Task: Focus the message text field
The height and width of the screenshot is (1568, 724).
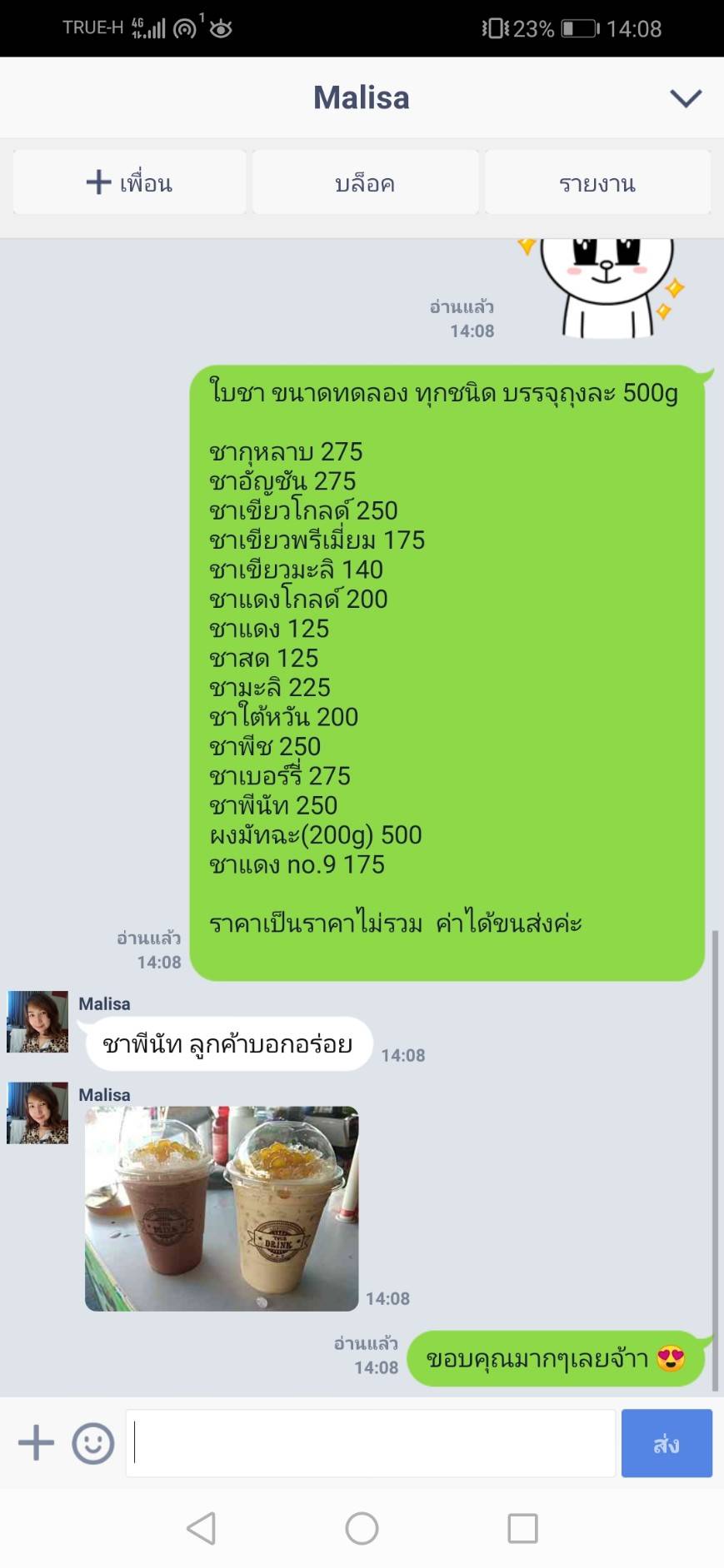Action: tap(371, 1443)
